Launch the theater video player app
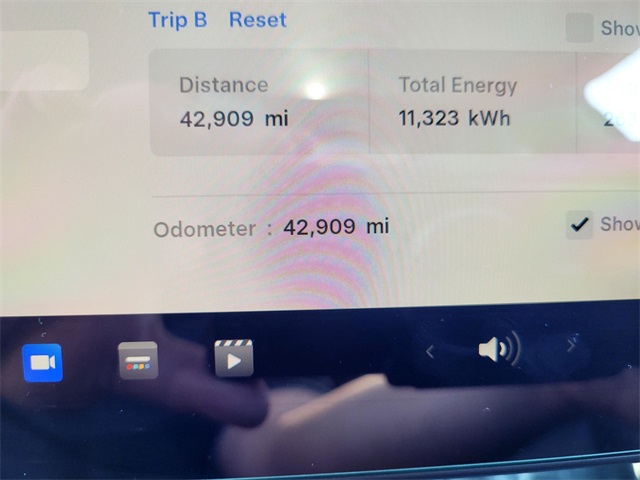 pos(233,359)
